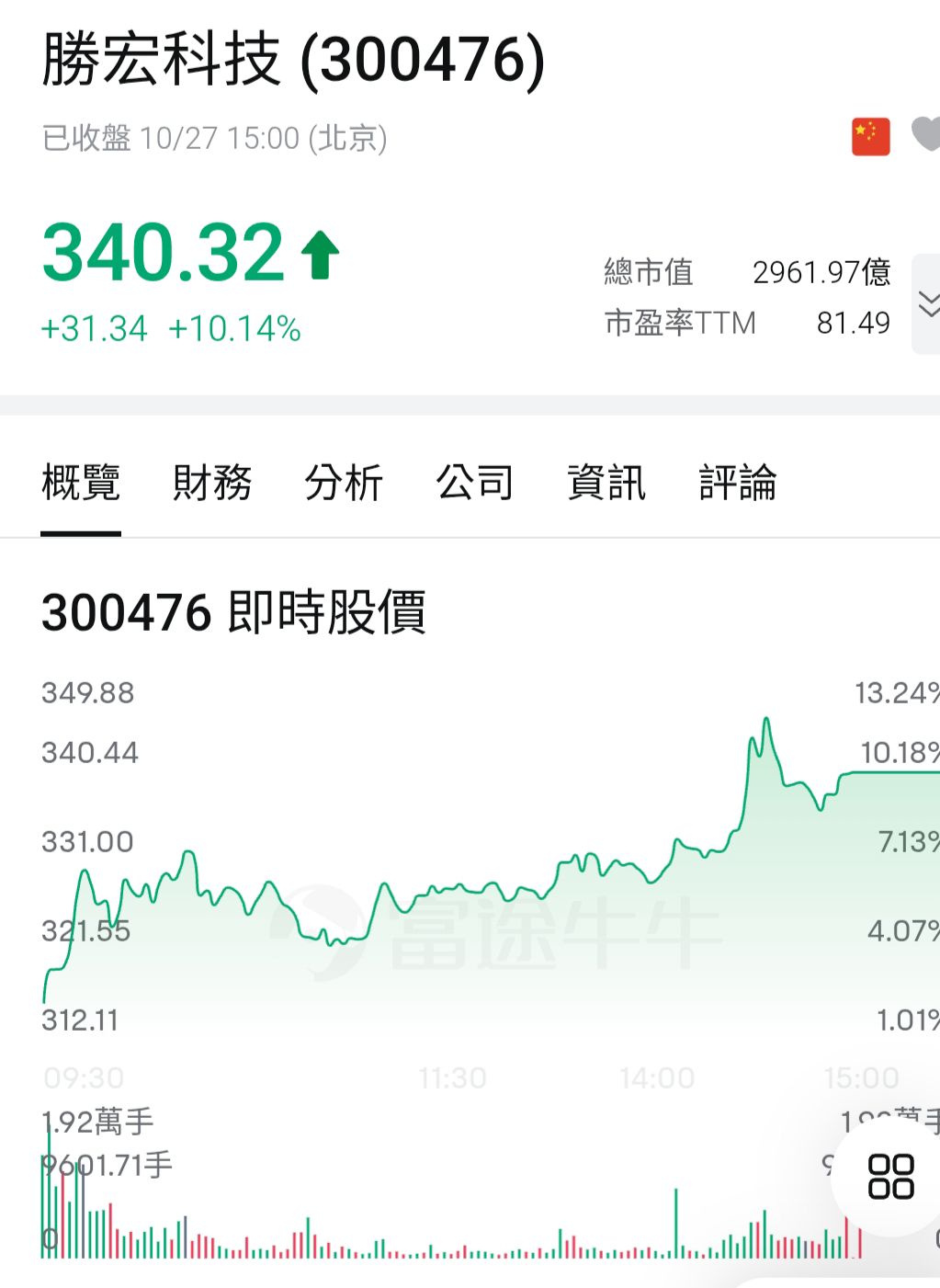Viewport: 940px width, 1288px height.
Task: Expand the stock details chevron
Action: (928, 304)
